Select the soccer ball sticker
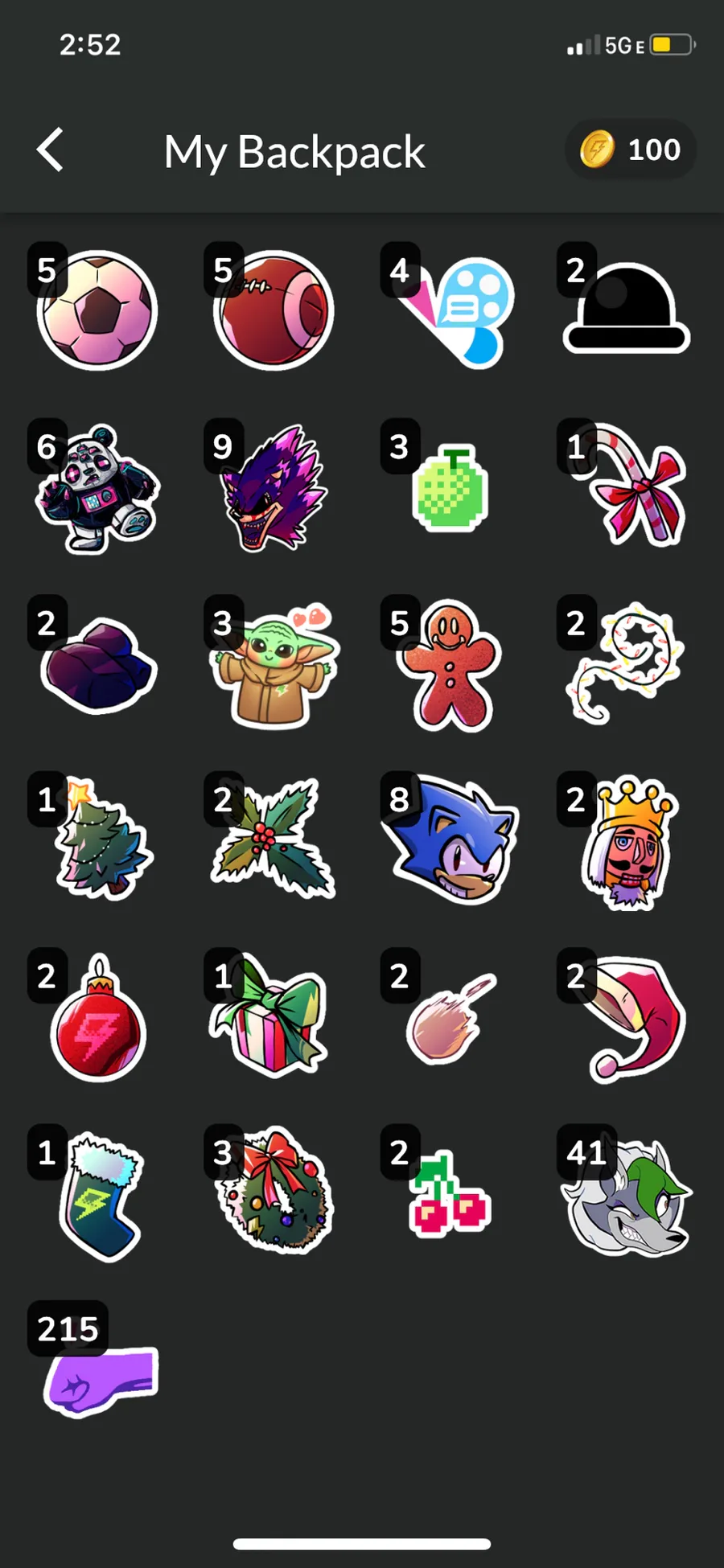Viewport: 724px width, 1568px height. (97, 310)
